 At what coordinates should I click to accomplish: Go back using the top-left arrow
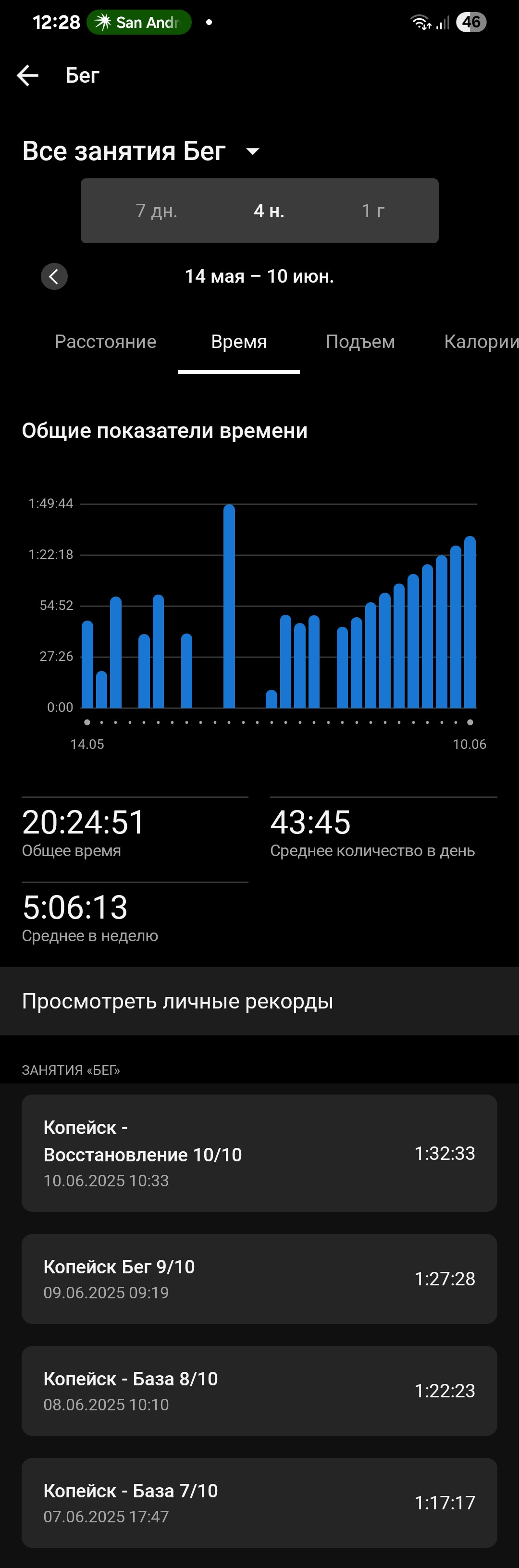click(x=27, y=75)
